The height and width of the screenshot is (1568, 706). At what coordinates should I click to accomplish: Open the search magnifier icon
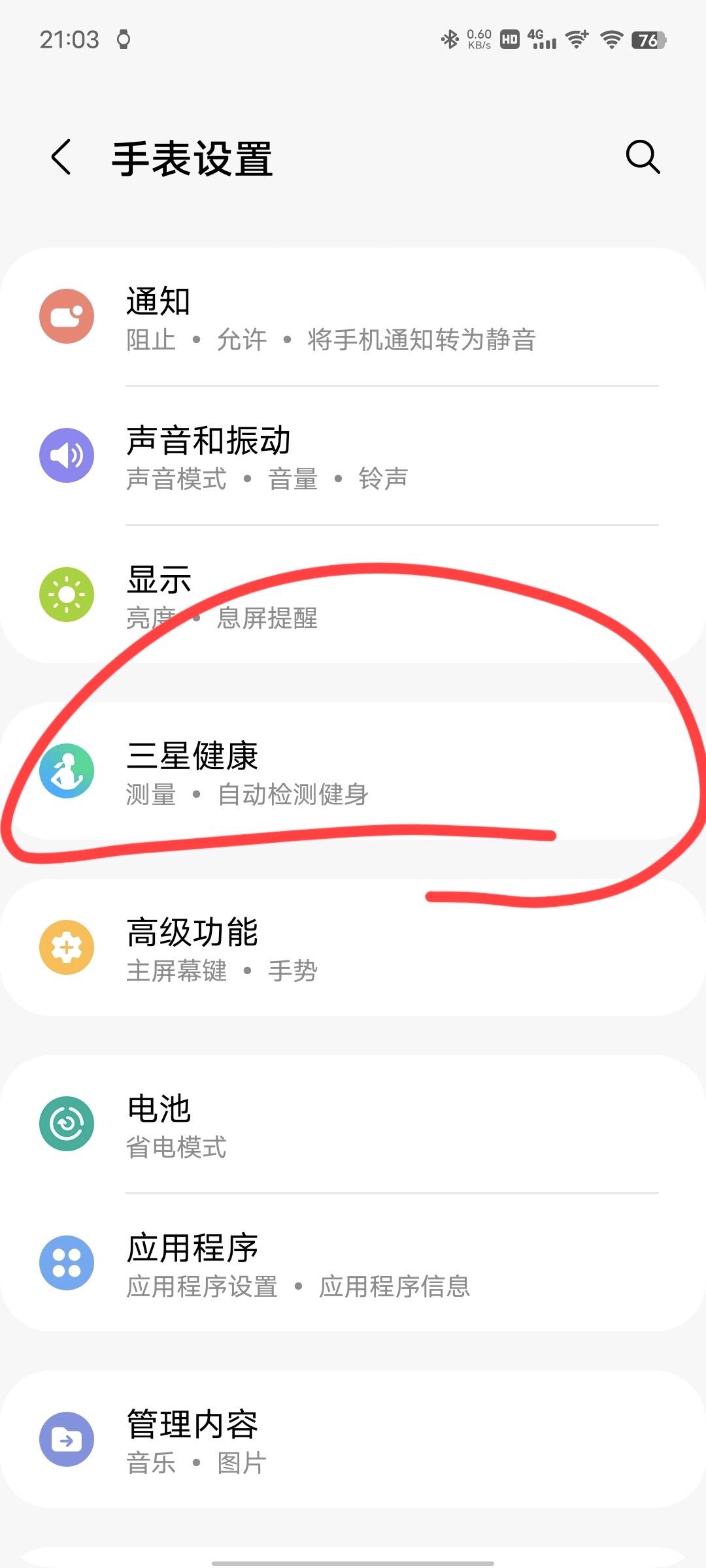(643, 157)
